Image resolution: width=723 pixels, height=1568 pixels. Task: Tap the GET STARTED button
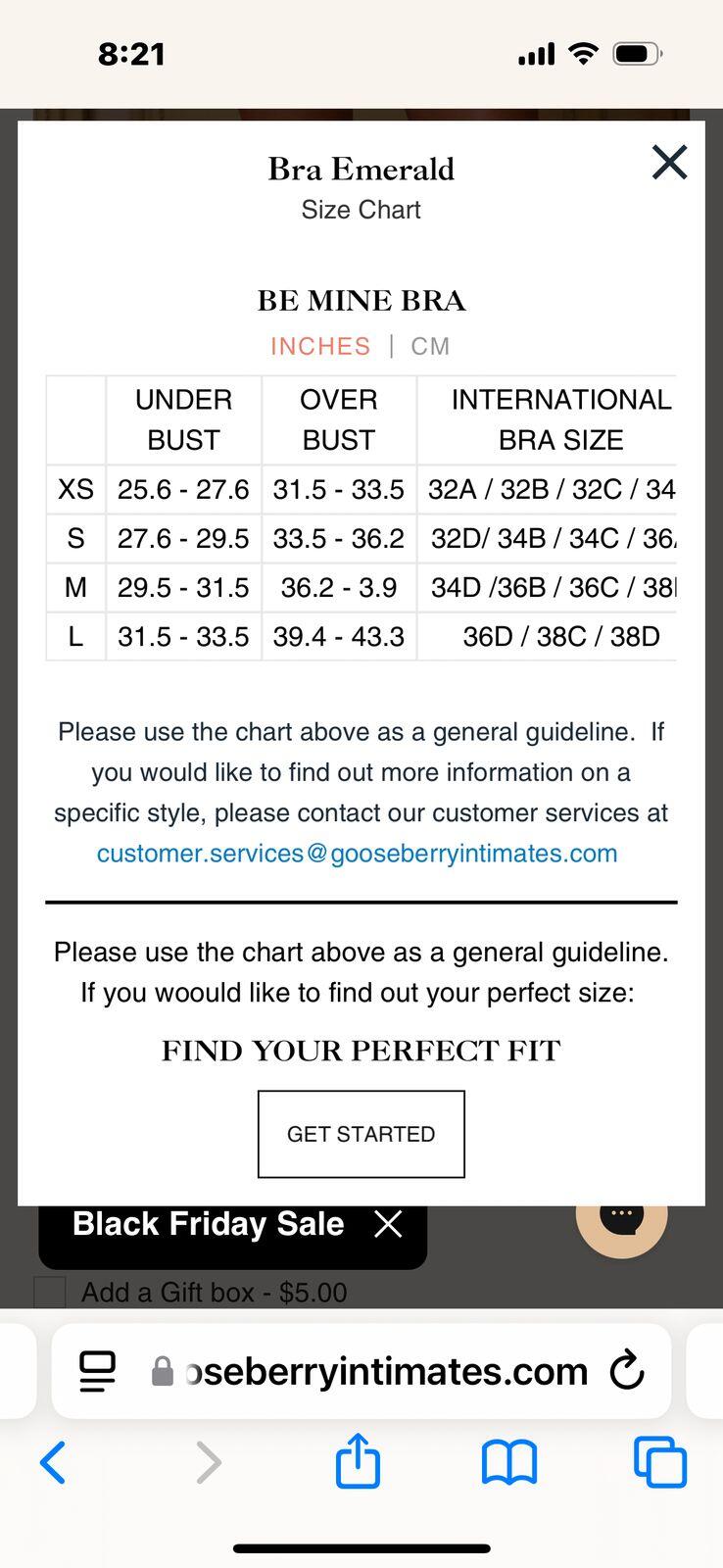pyautogui.click(x=361, y=1134)
